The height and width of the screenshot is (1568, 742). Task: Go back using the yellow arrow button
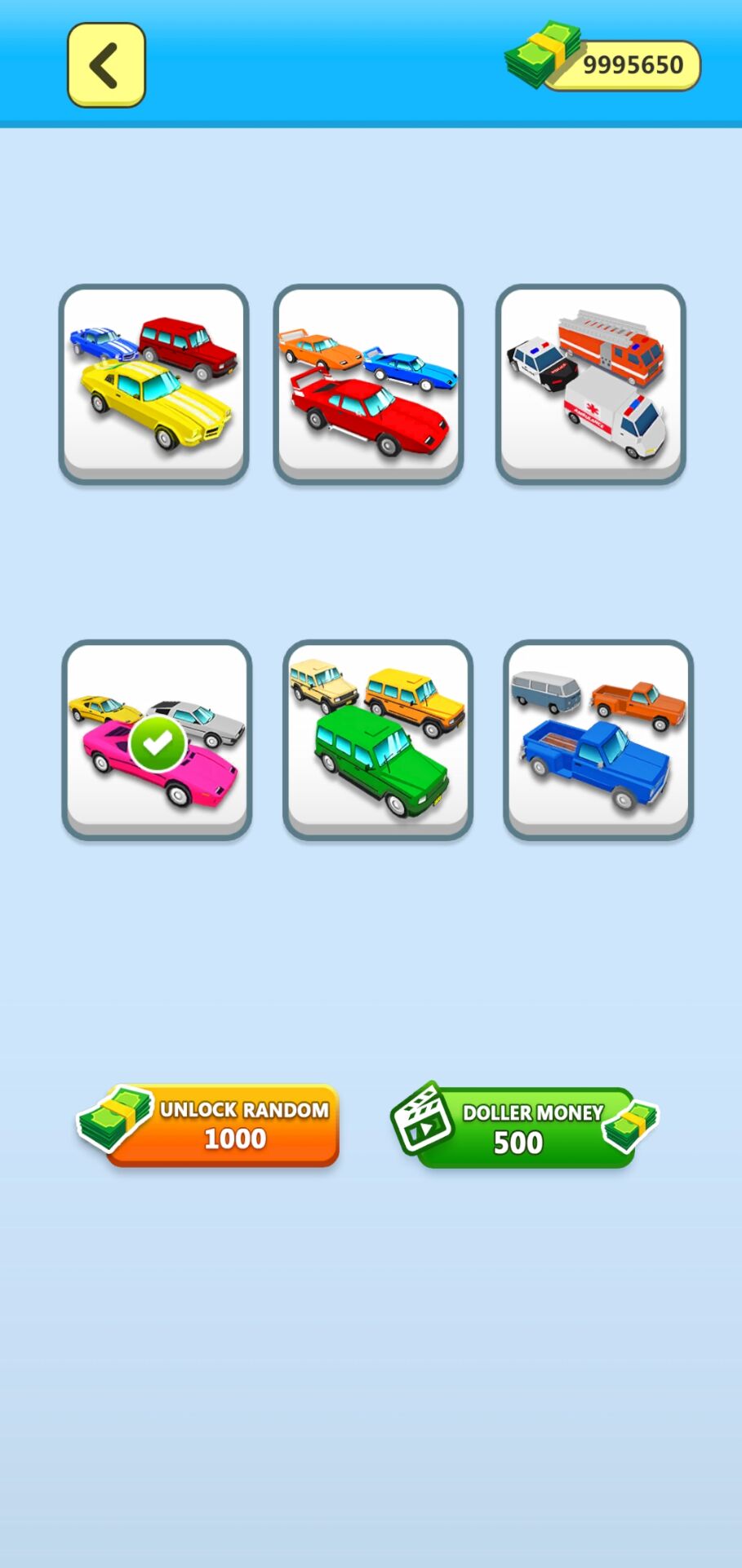(106, 65)
